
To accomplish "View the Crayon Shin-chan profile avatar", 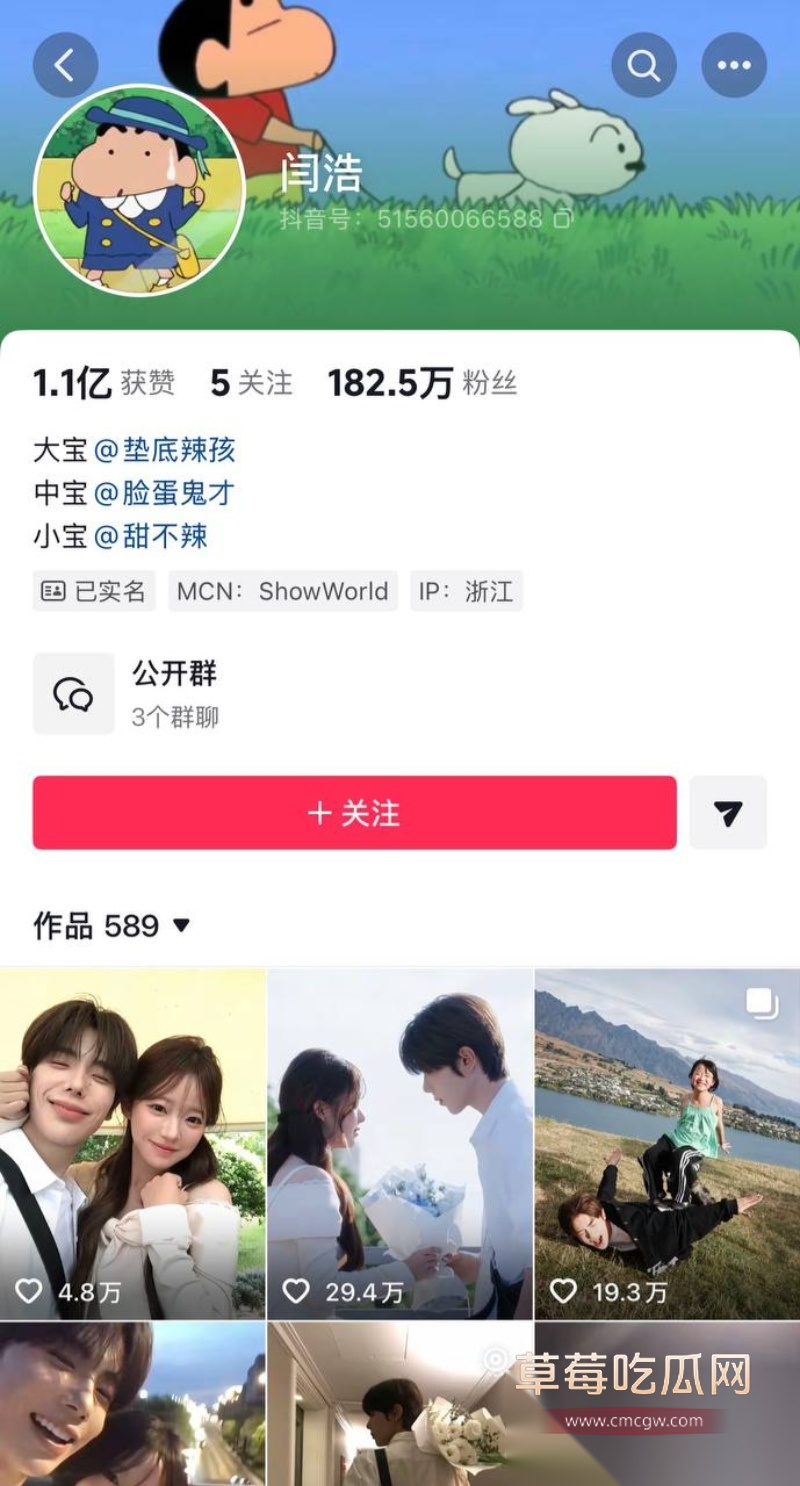I will [x=140, y=190].
